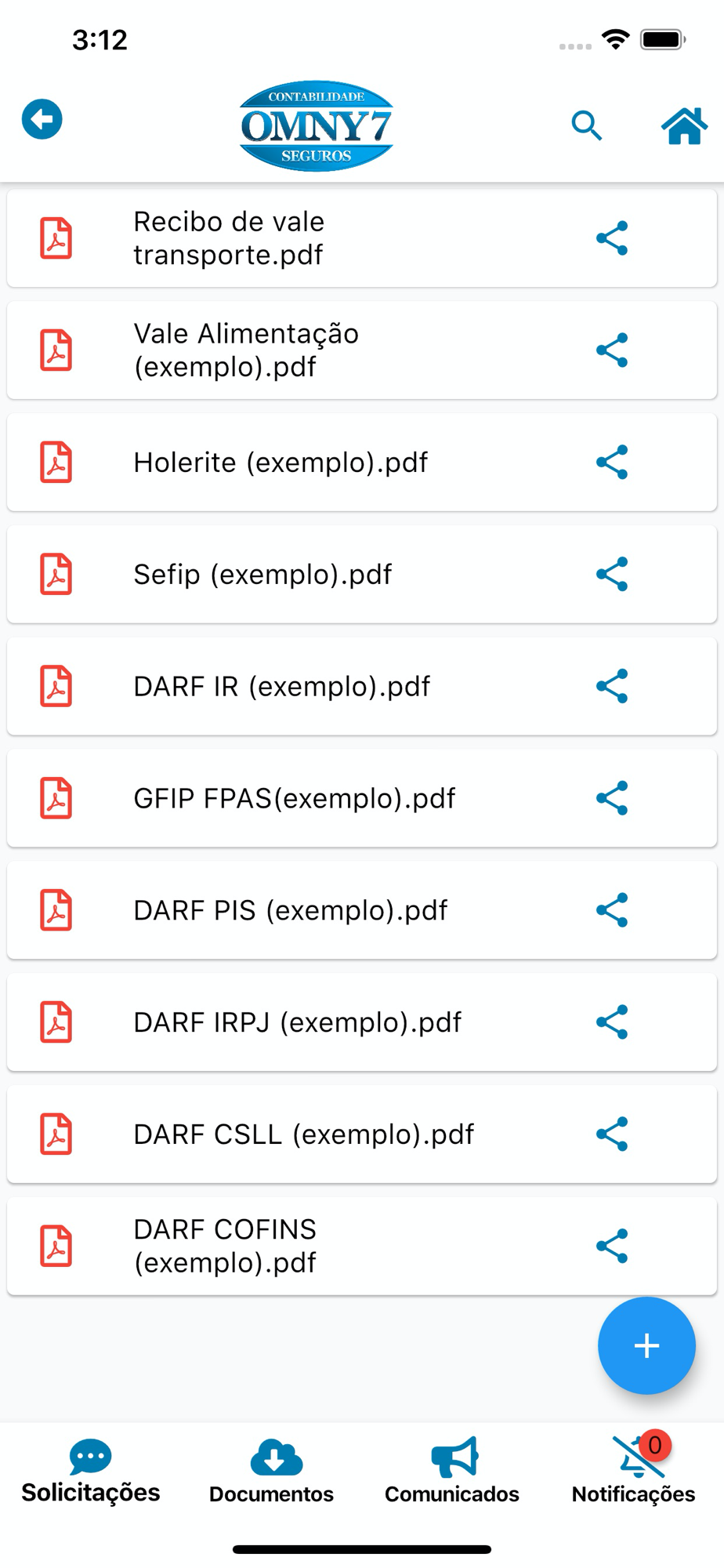
Task: Open the Notificações tab
Action: pyautogui.click(x=633, y=1472)
